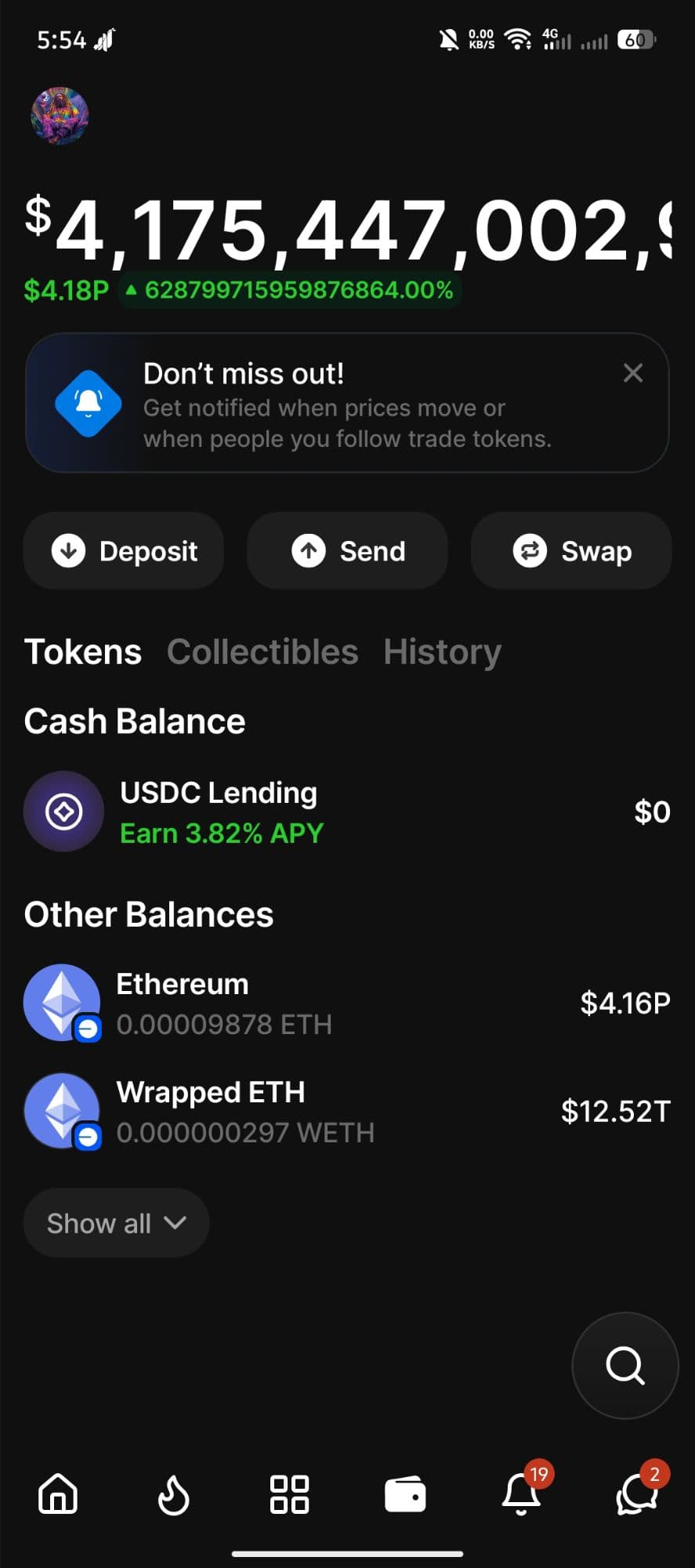Open the Ethereum balance
Image resolution: width=695 pixels, height=1568 pixels.
[x=347, y=1004]
